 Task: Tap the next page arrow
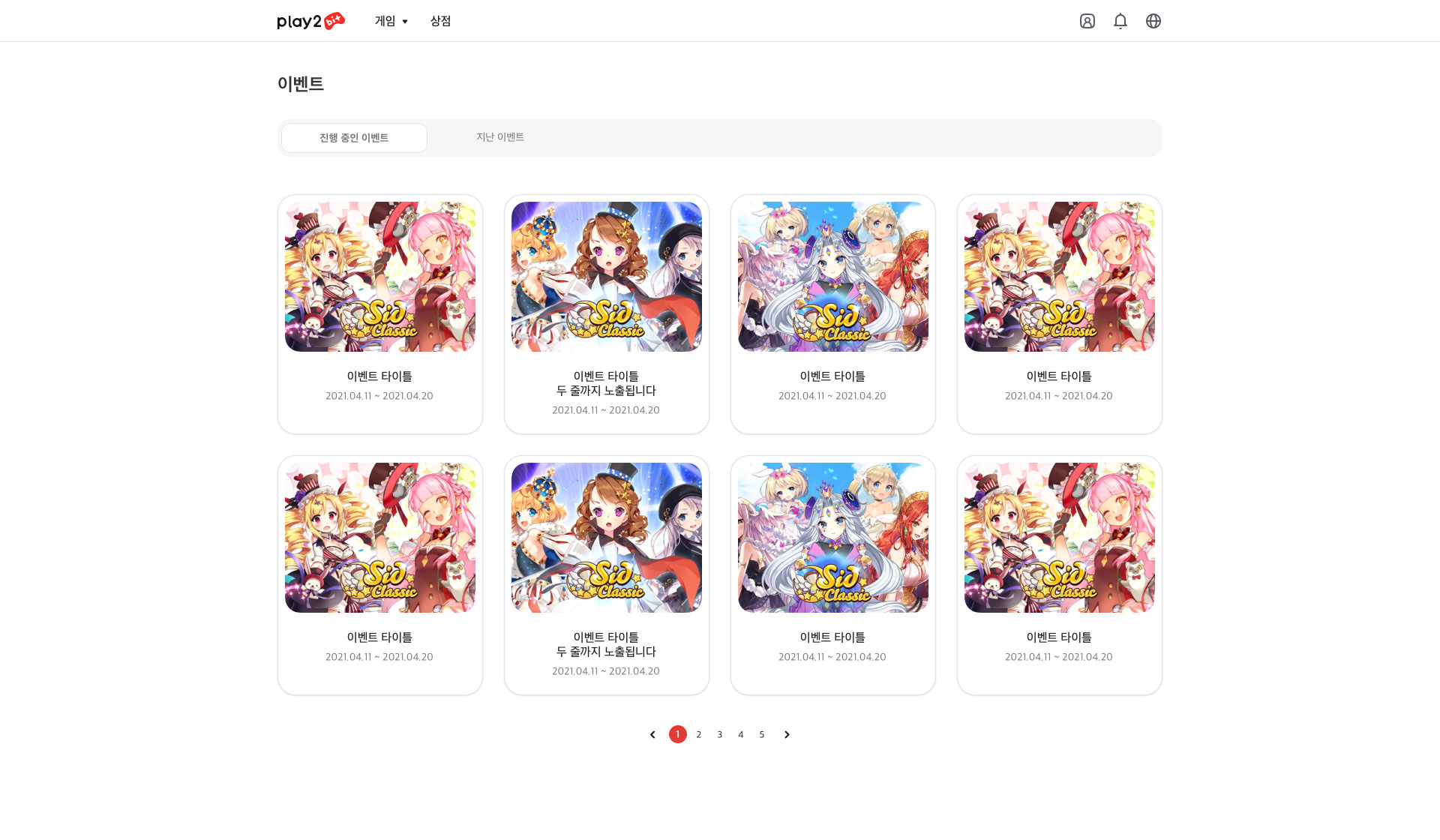pos(787,734)
